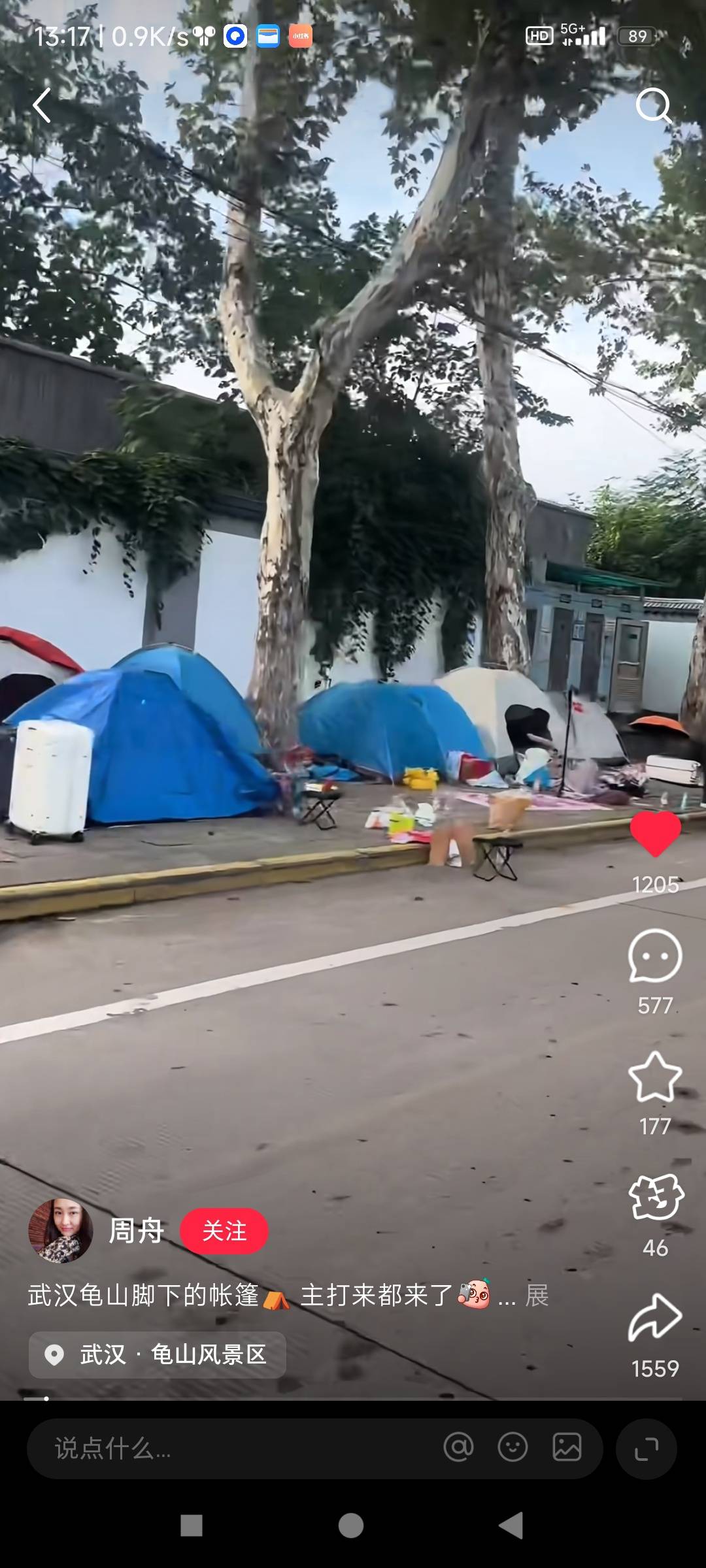Attach a picture to the comment
Image resolution: width=706 pixels, height=1568 pixels.
(567, 1448)
